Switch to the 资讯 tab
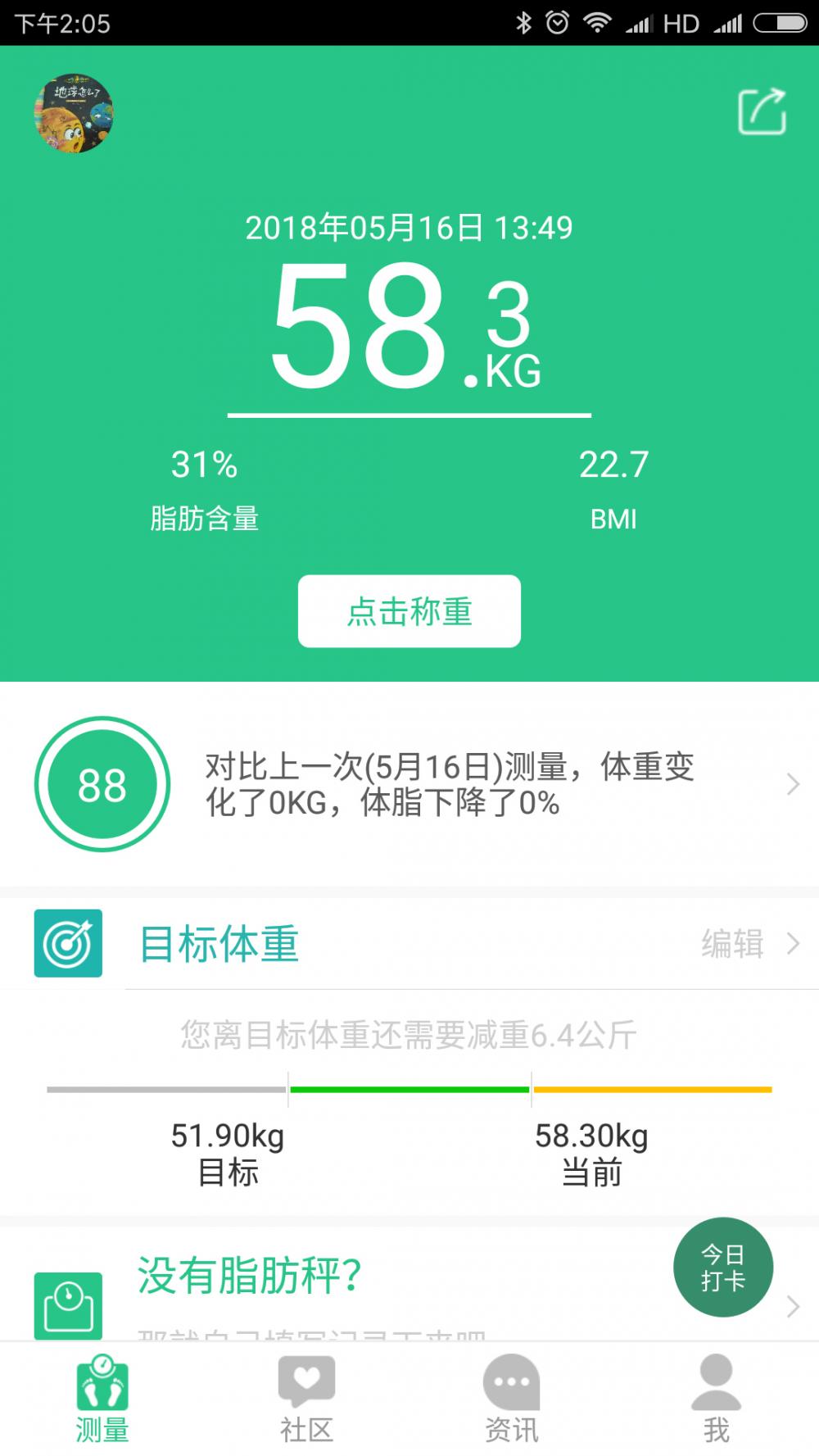Image resolution: width=819 pixels, height=1456 pixels. pyautogui.click(x=512, y=1399)
